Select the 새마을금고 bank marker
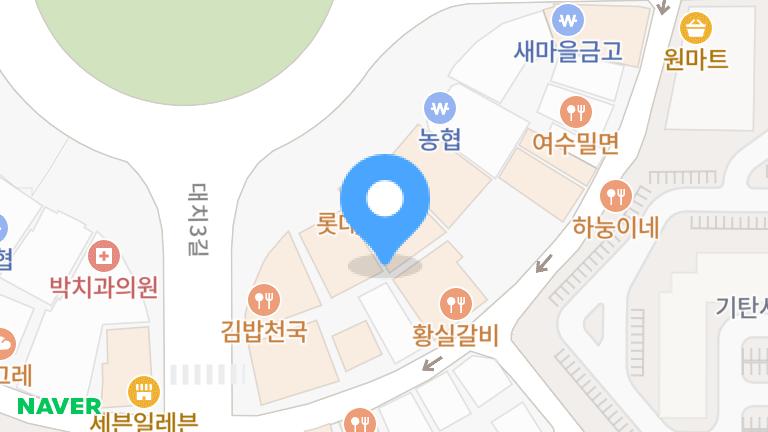 pos(569,20)
